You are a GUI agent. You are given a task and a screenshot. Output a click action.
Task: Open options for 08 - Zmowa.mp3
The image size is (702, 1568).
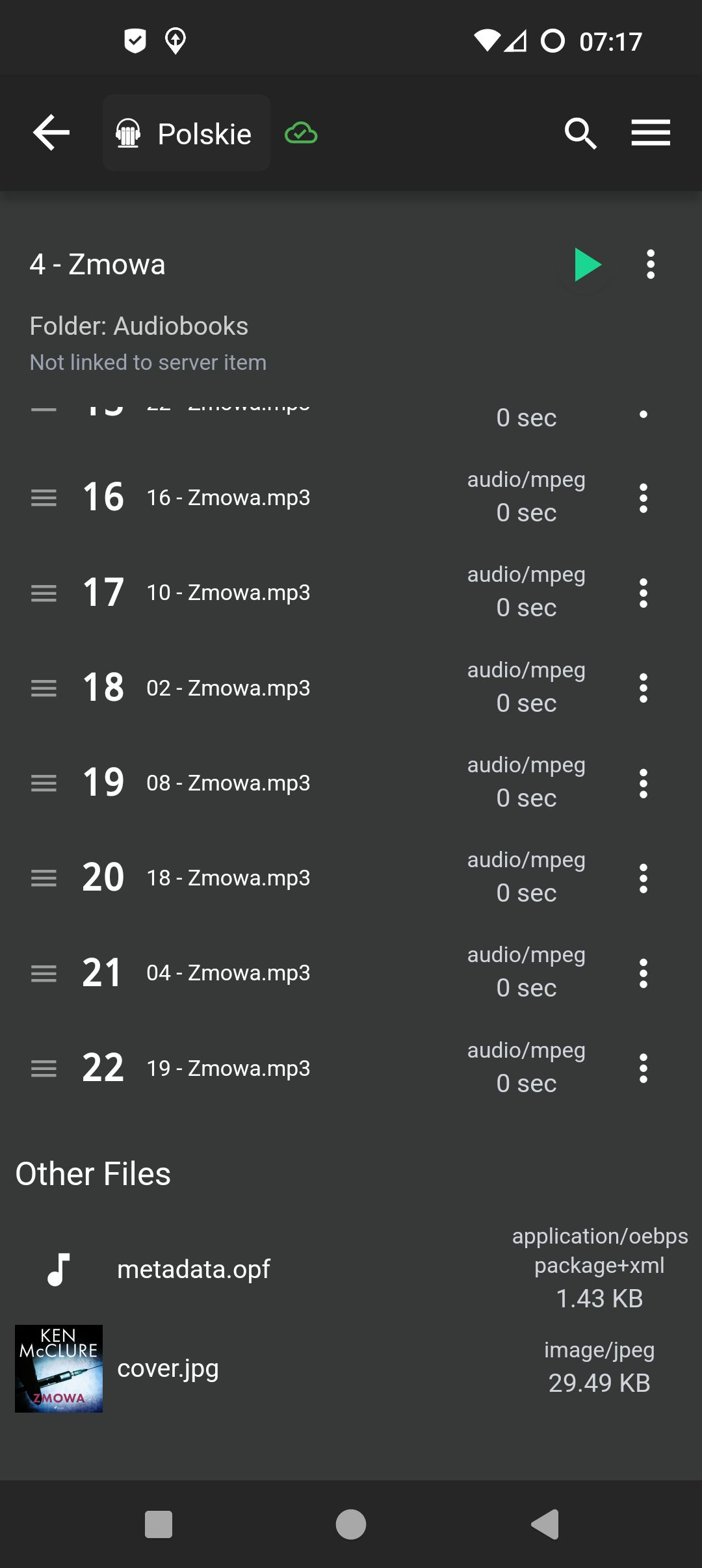pyautogui.click(x=643, y=783)
